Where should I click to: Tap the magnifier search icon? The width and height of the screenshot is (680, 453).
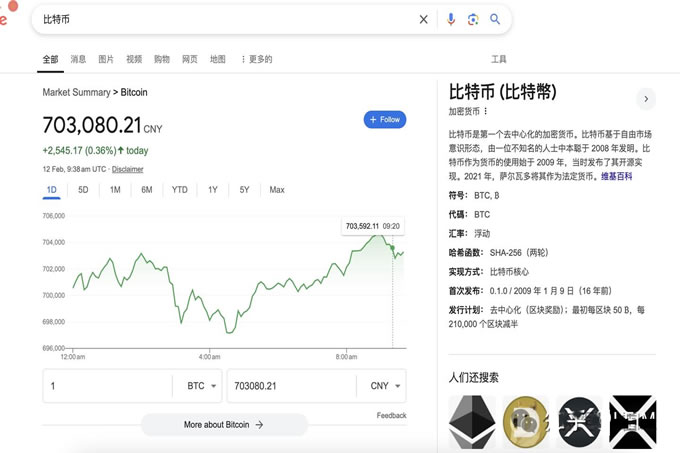click(495, 19)
